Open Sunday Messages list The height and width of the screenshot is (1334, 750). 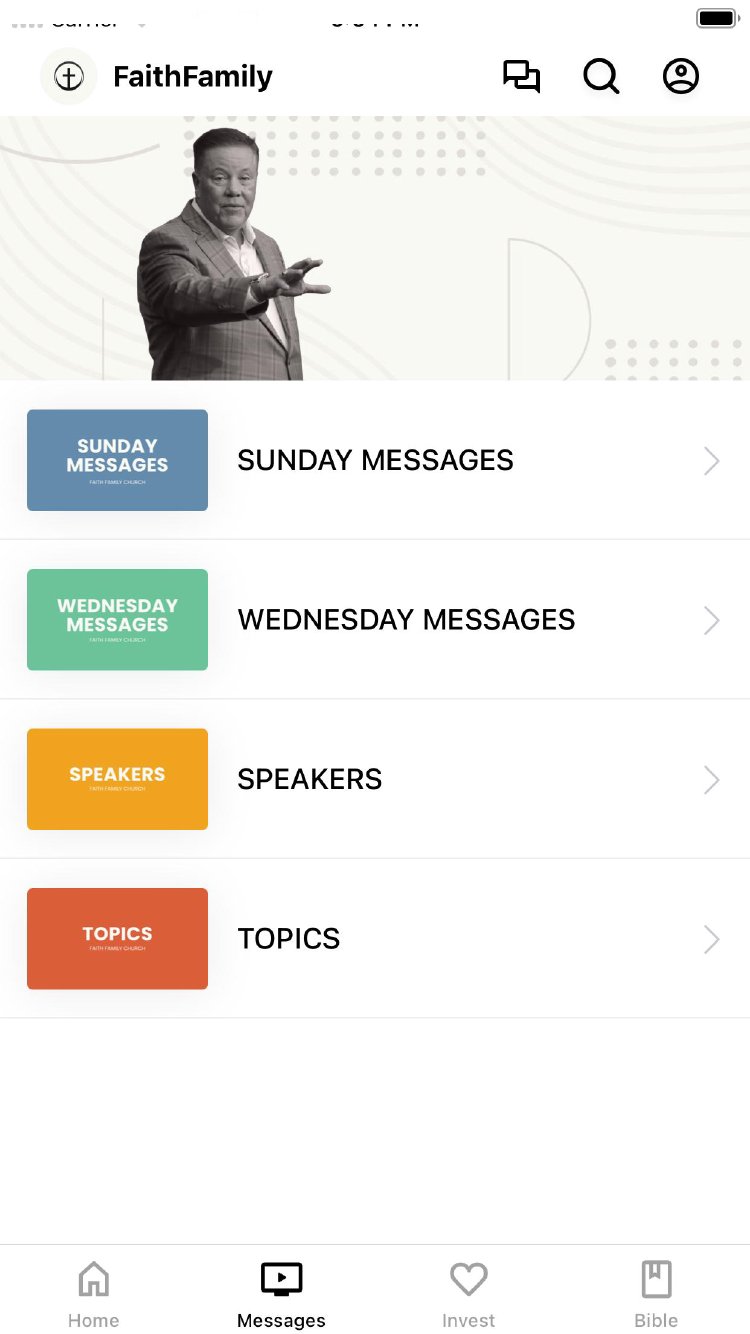pyautogui.click(x=375, y=460)
